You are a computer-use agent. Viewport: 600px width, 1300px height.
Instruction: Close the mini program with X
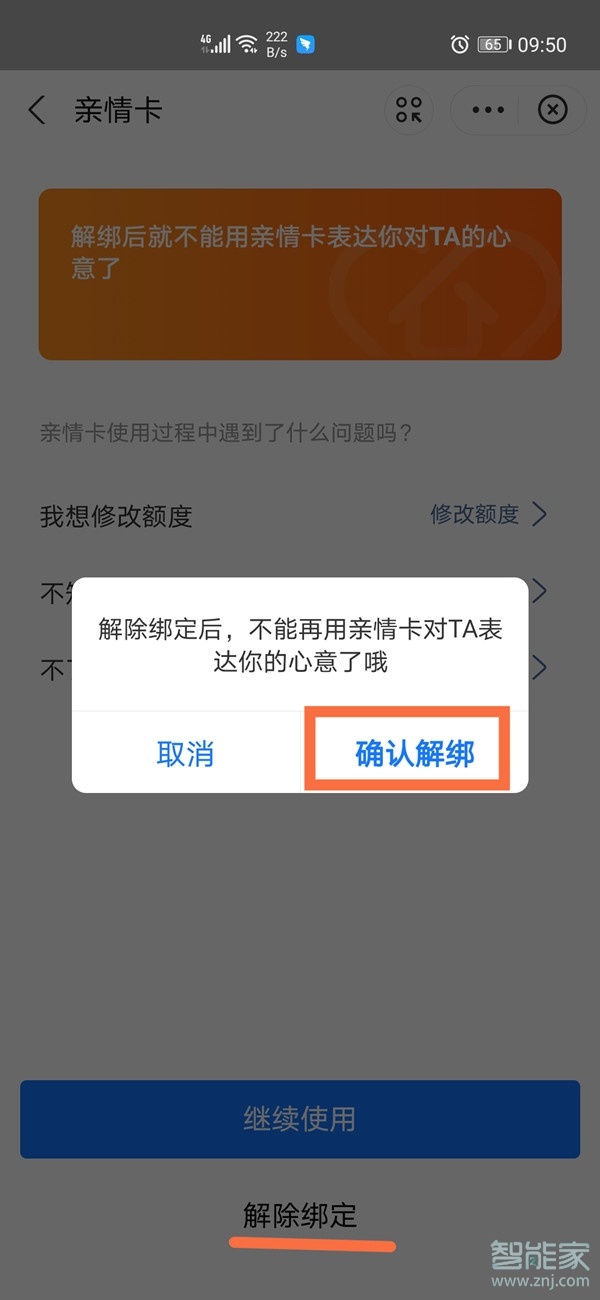pyautogui.click(x=552, y=110)
